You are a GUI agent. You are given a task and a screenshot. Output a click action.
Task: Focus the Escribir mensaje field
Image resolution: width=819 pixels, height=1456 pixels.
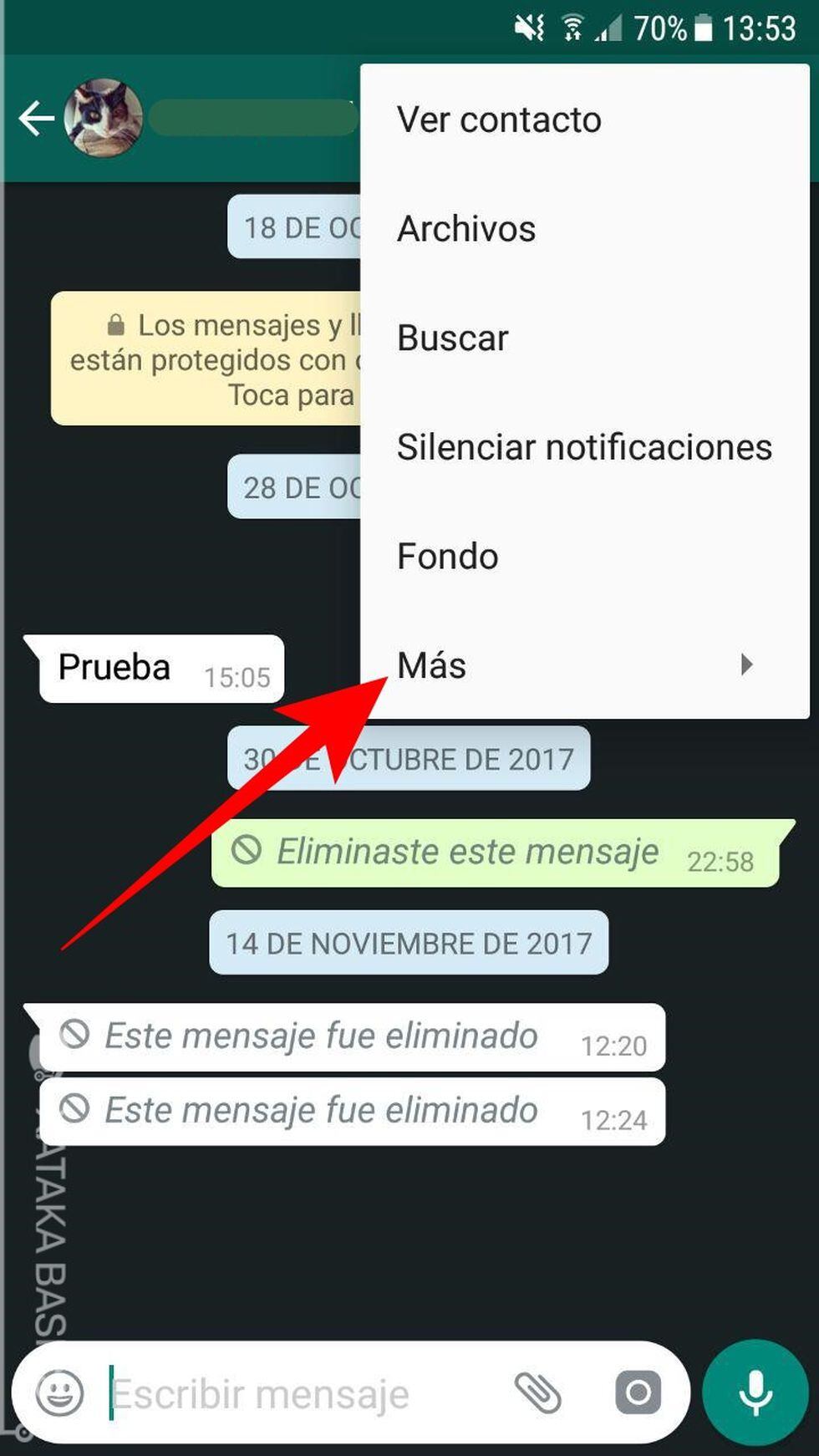click(292, 1393)
